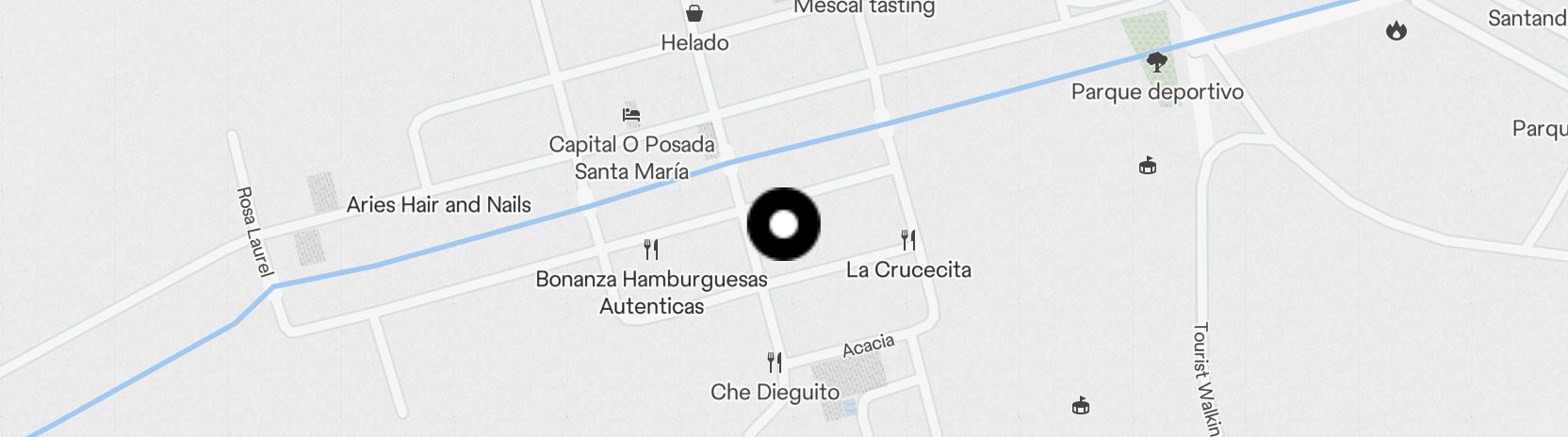Screen dimensions: 1568x437
Task: Open Parque deportivo park marker
Action: coord(1157,63)
